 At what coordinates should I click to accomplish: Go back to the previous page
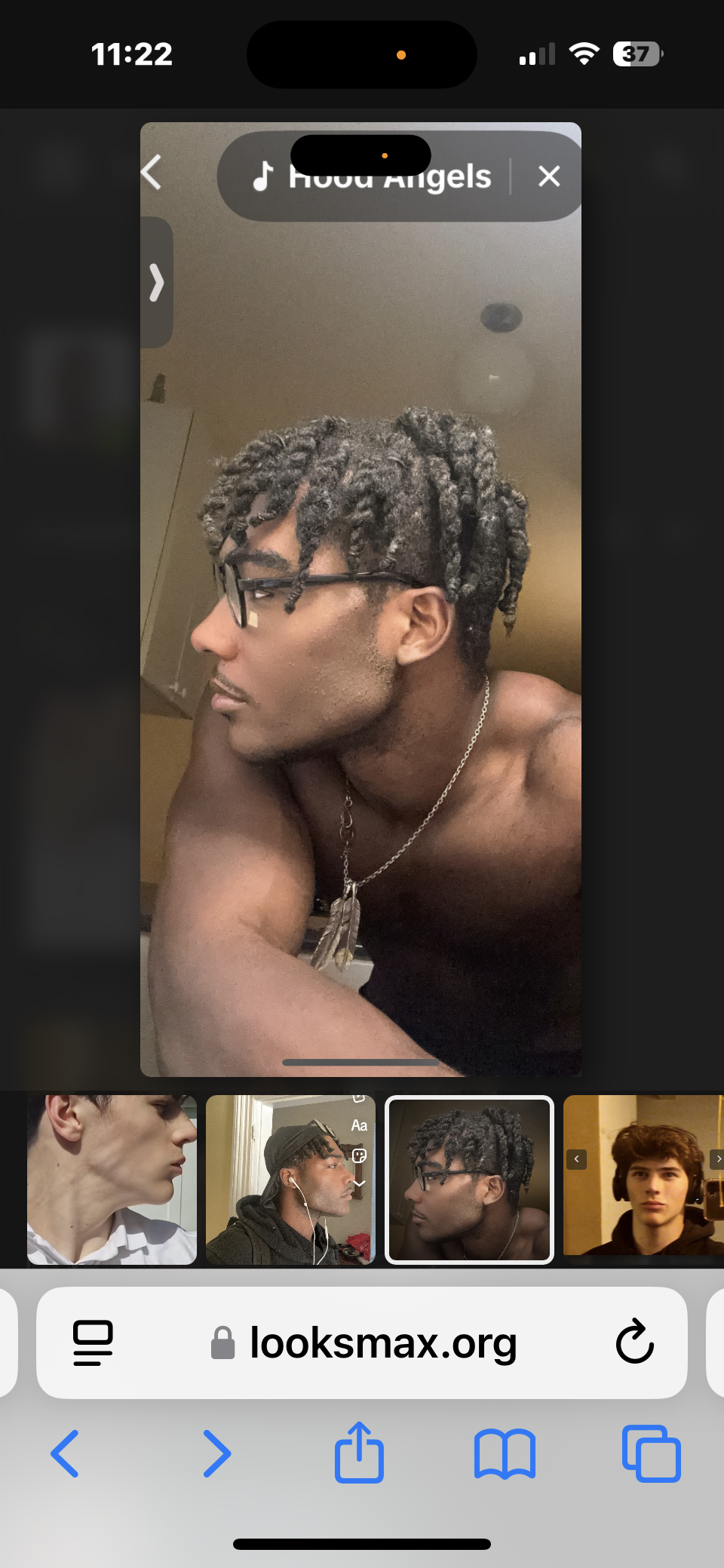(x=66, y=1453)
